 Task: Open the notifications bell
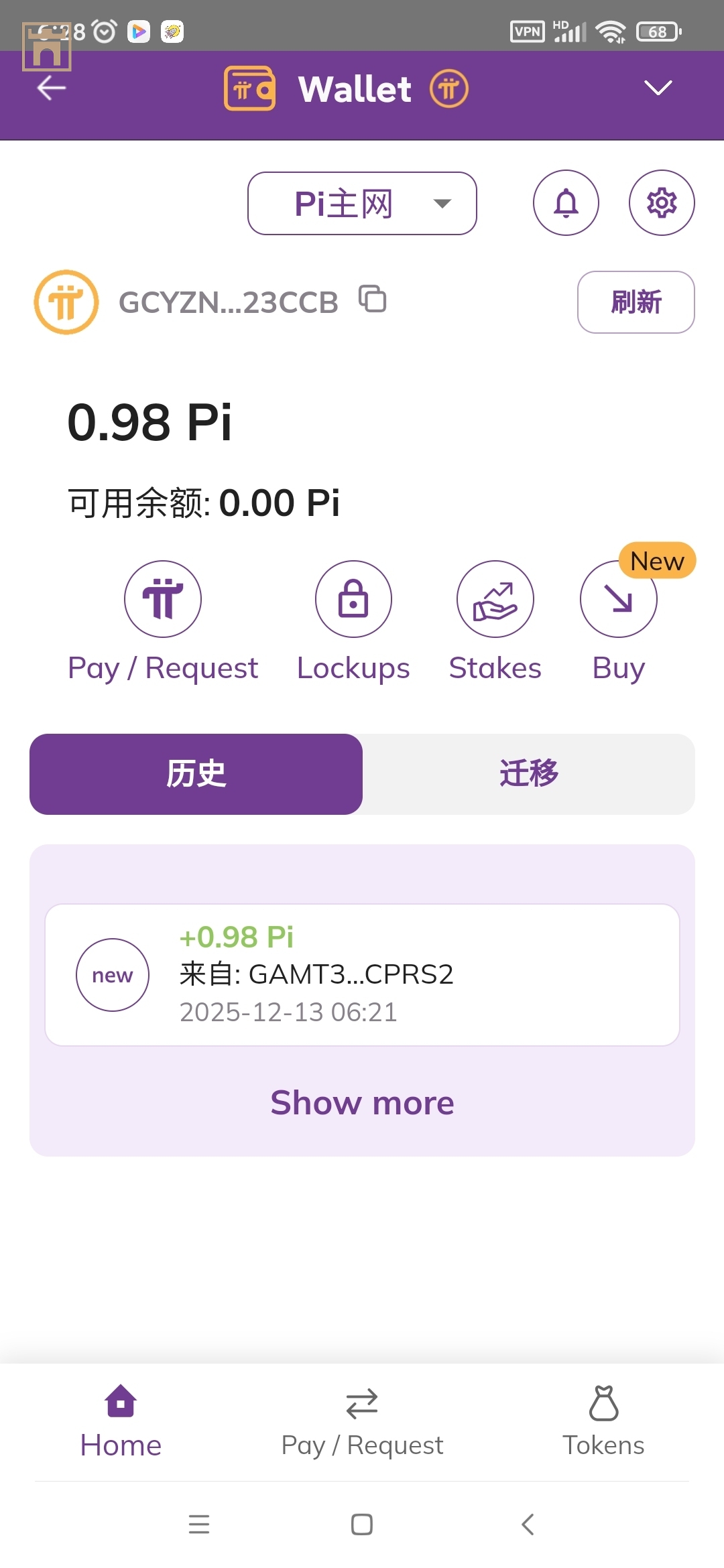click(x=566, y=202)
